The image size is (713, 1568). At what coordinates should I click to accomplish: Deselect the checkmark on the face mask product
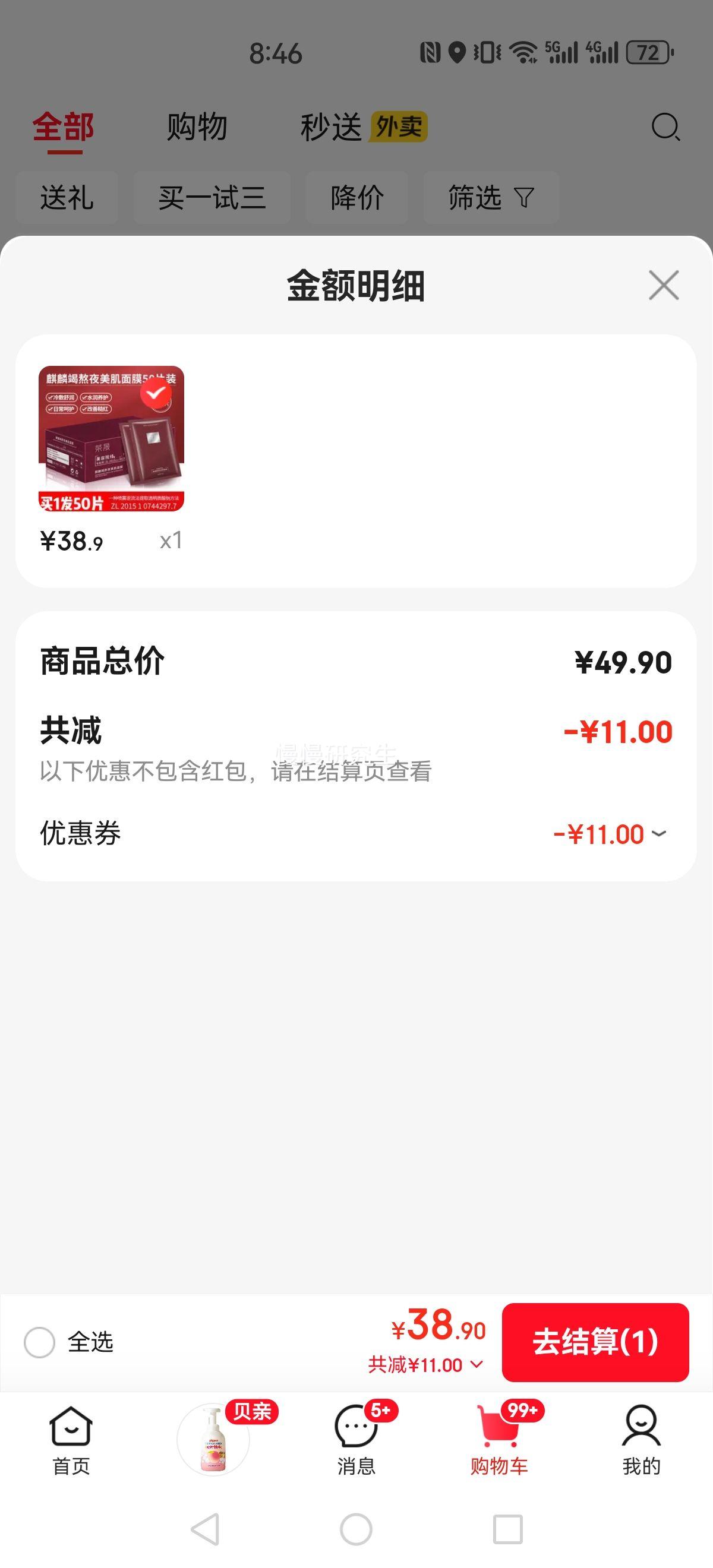[156, 396]
